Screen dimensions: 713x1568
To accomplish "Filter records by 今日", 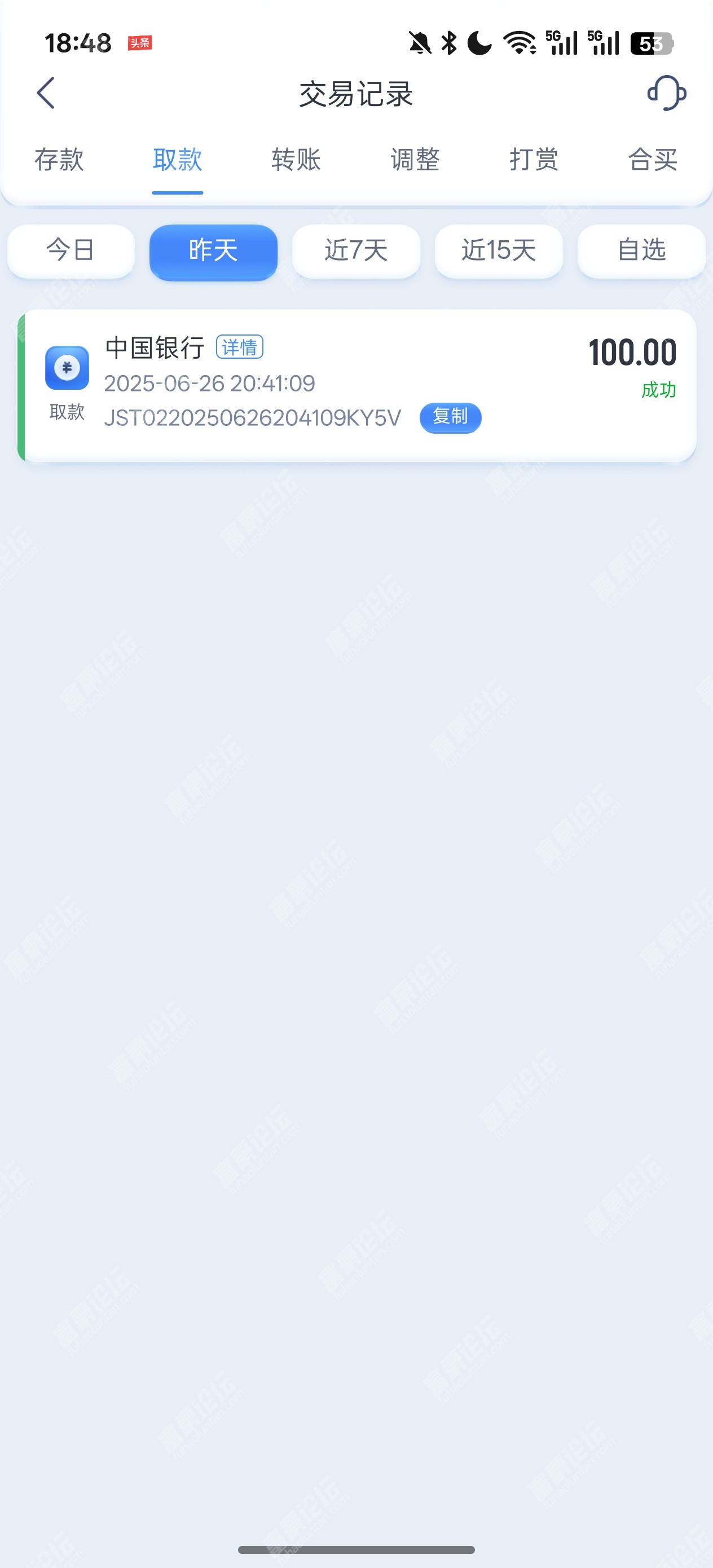I will [x=71, y=250].
